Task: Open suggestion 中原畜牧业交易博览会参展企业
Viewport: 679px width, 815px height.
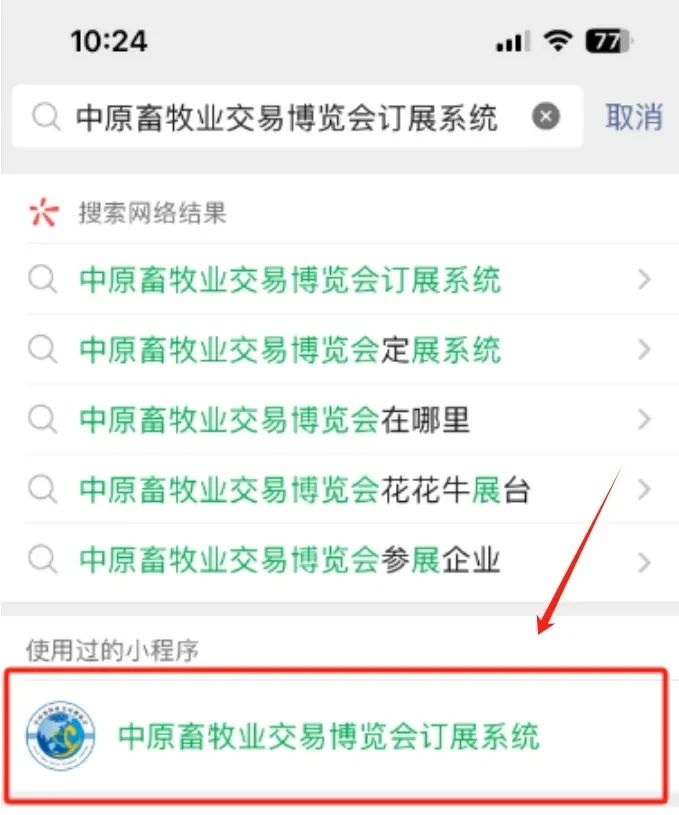Action: click(x=290, y=559)
